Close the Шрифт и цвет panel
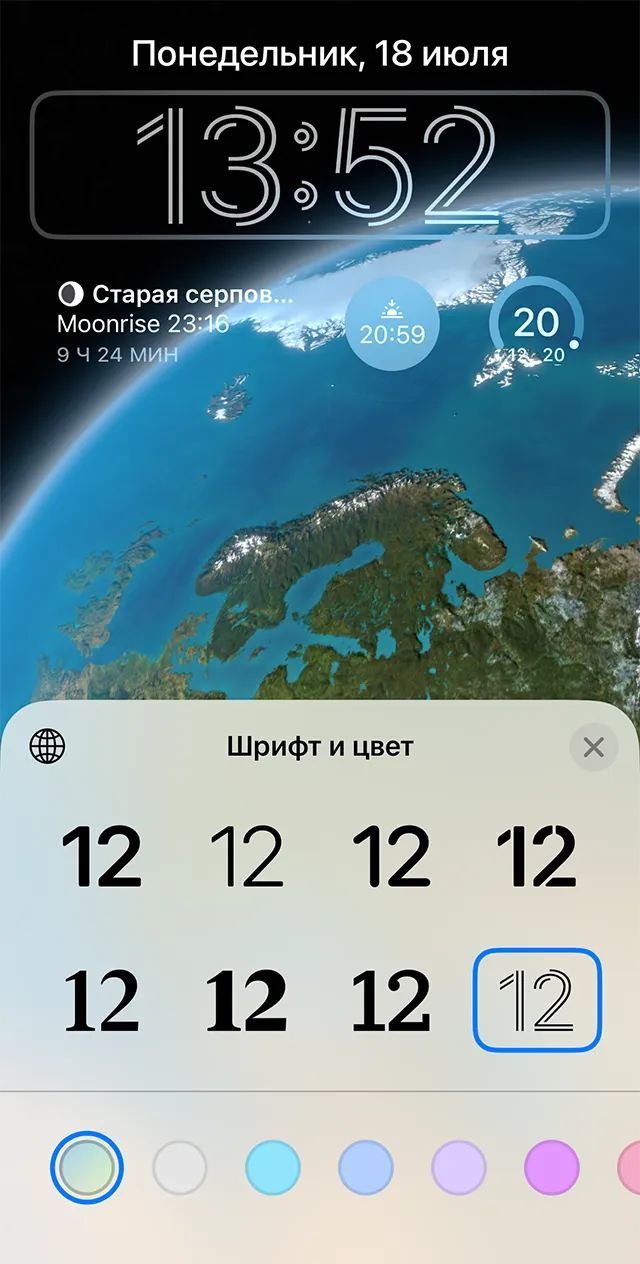Image resolution: width=640 pixels, height=1264 pixels. pos(593,747)
